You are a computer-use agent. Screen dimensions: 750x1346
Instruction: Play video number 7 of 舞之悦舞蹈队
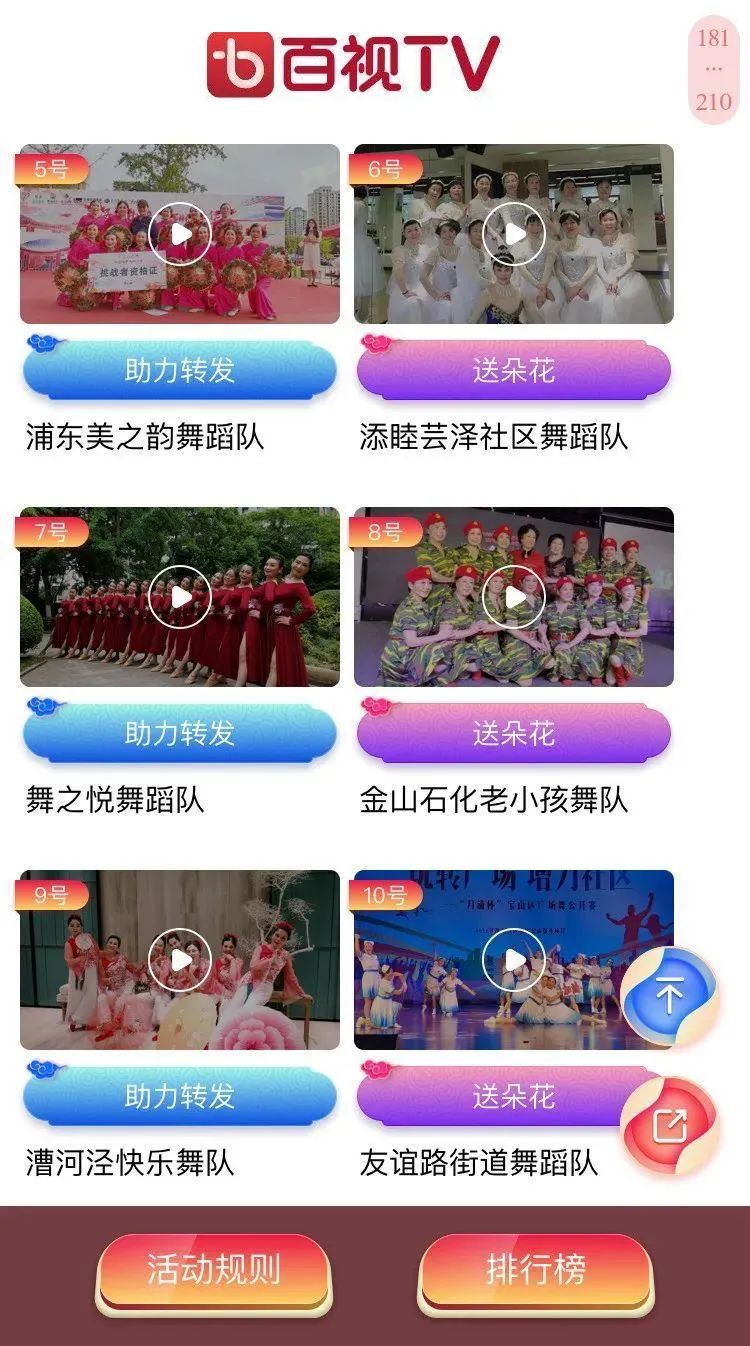pos(180,597)
